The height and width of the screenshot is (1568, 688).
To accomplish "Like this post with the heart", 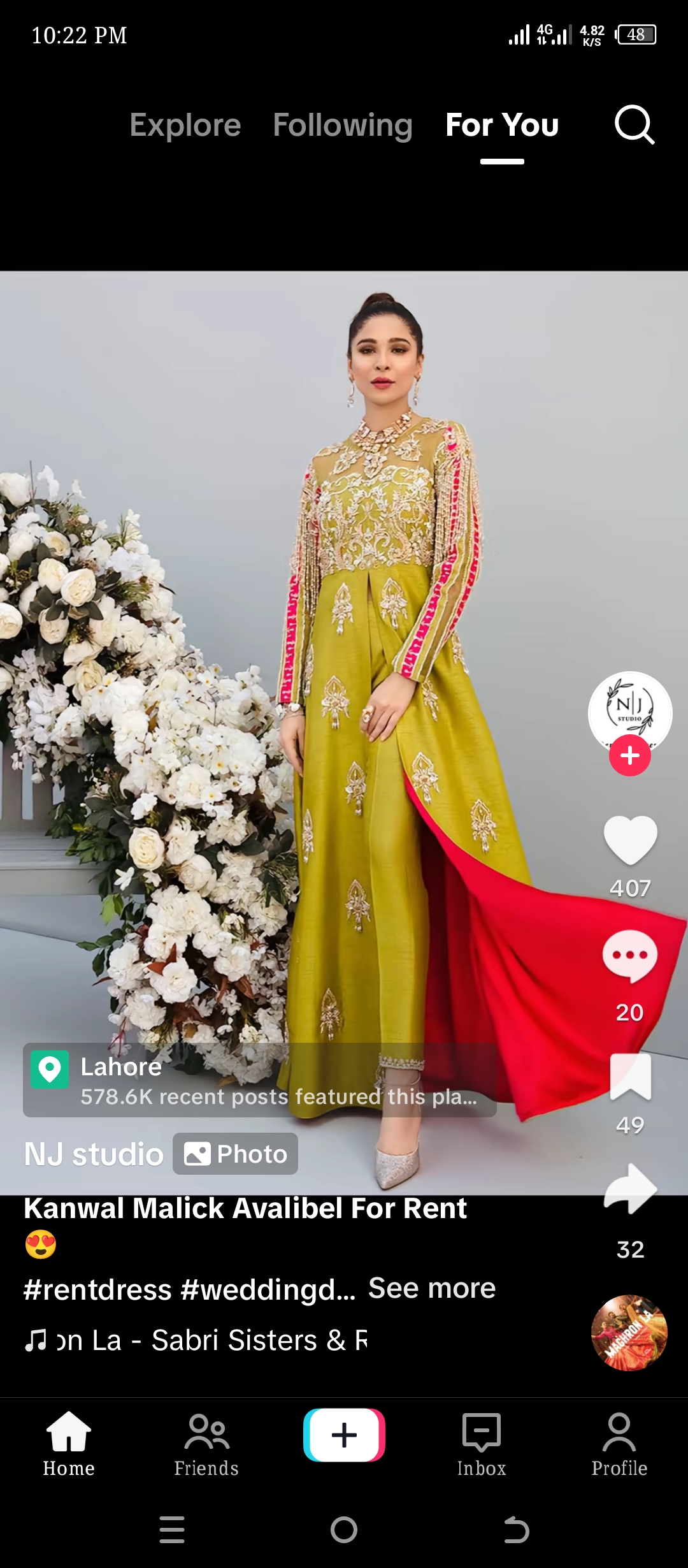I will [629, 839].
